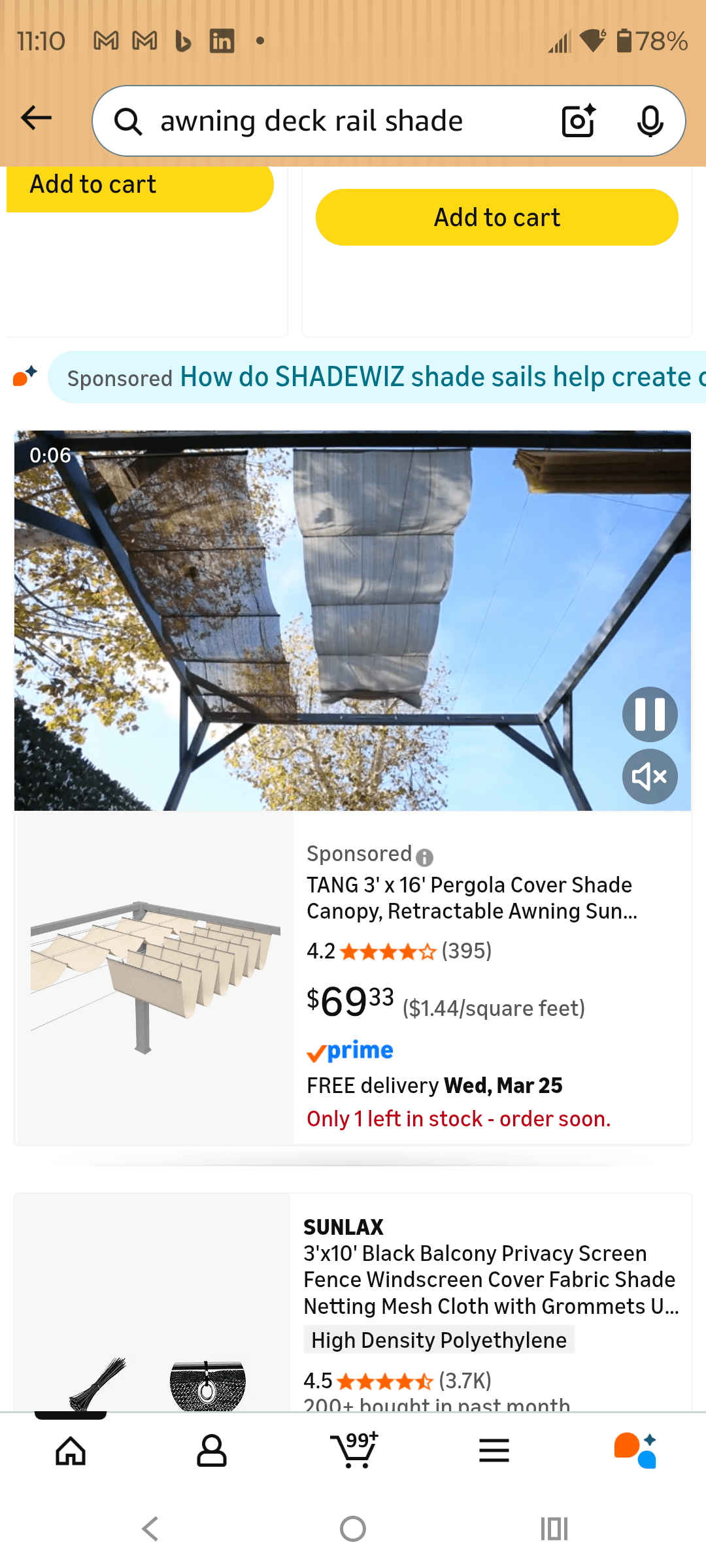
Task: Add the right-hand product to cart
Action: click(x=497, y=218)
